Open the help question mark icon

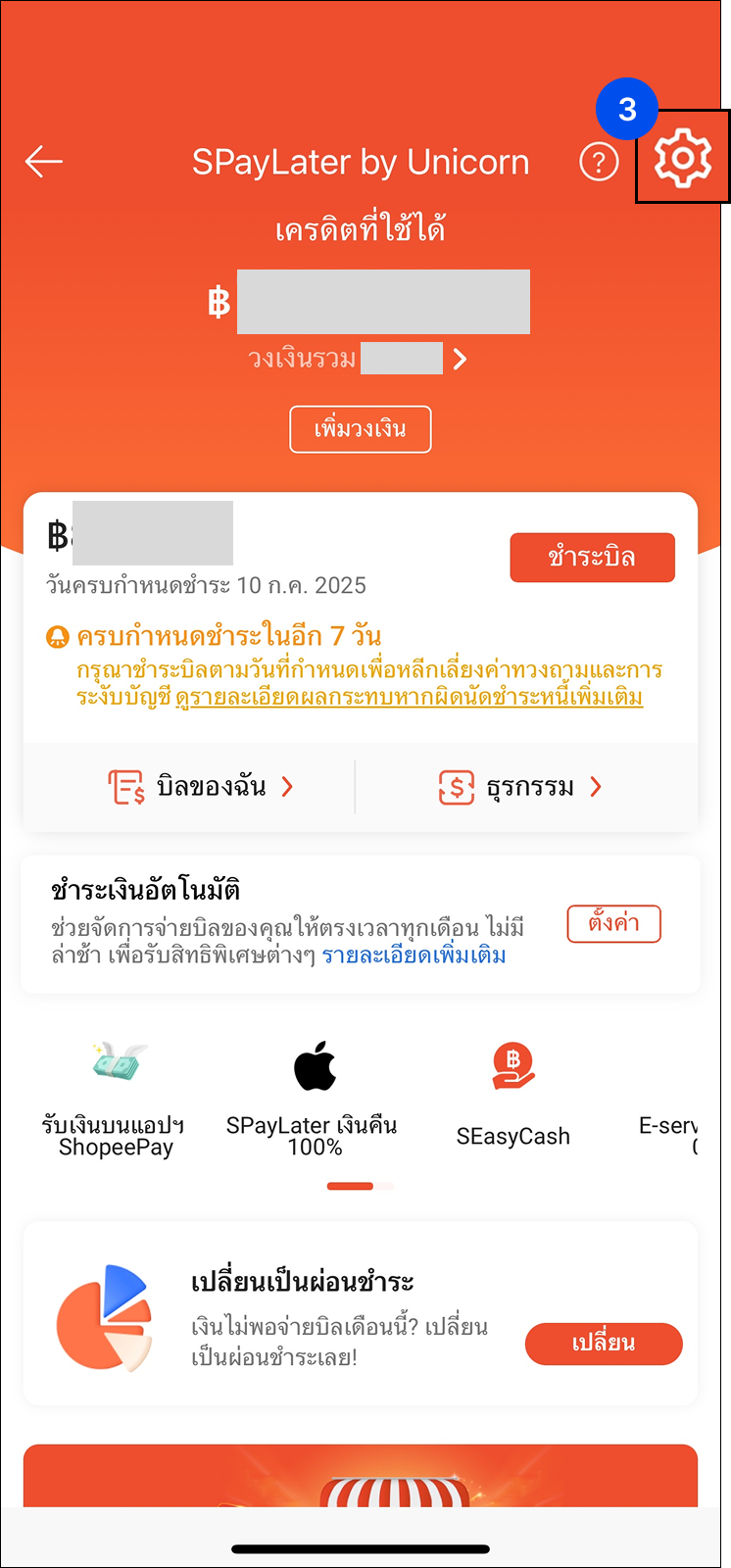599,162
